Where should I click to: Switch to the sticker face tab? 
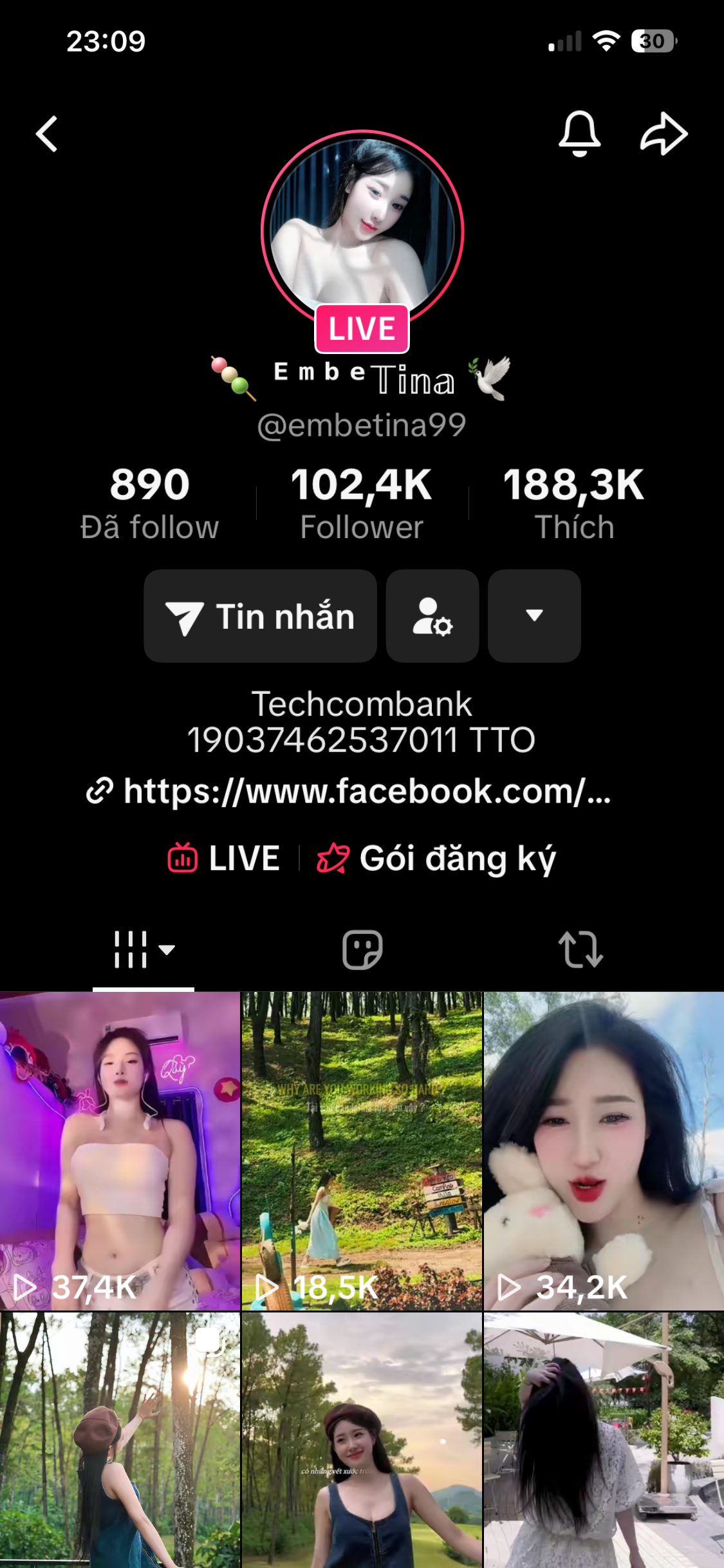(x=362, y=949)
